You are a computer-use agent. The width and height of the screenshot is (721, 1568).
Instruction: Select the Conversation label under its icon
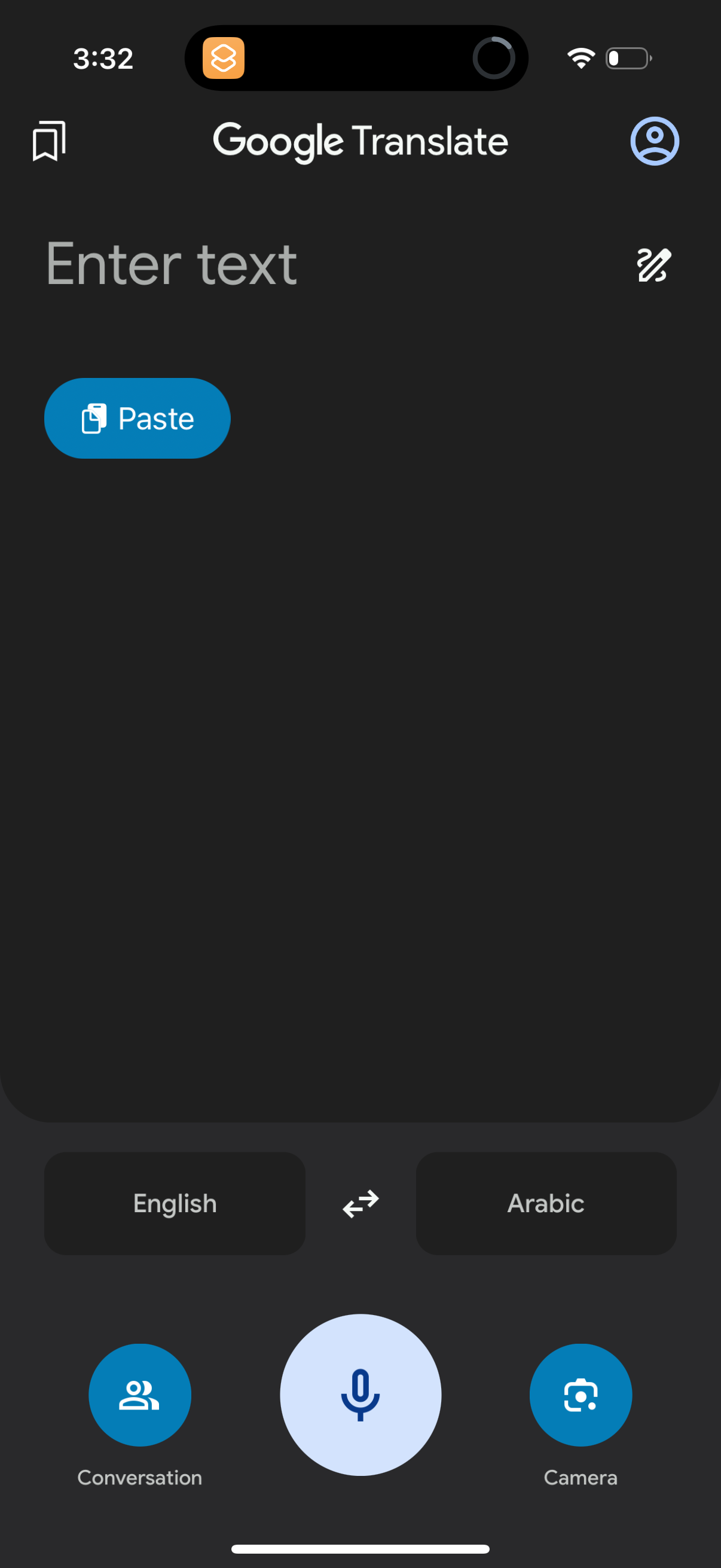pos(140,1477)
